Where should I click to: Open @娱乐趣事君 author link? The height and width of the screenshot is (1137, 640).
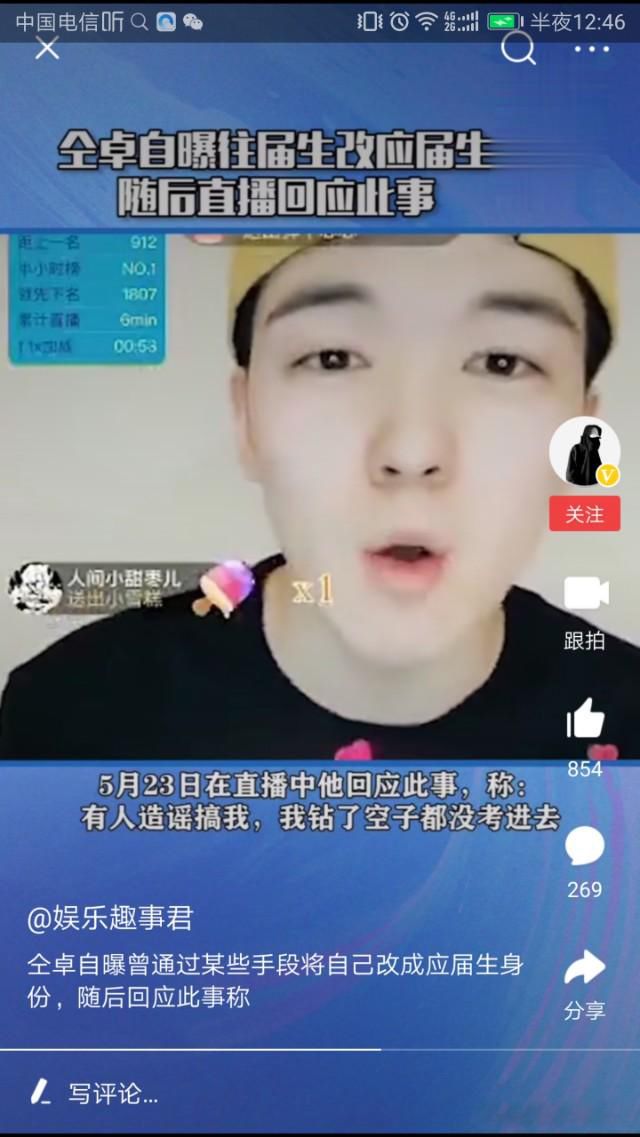pos(110,918)
